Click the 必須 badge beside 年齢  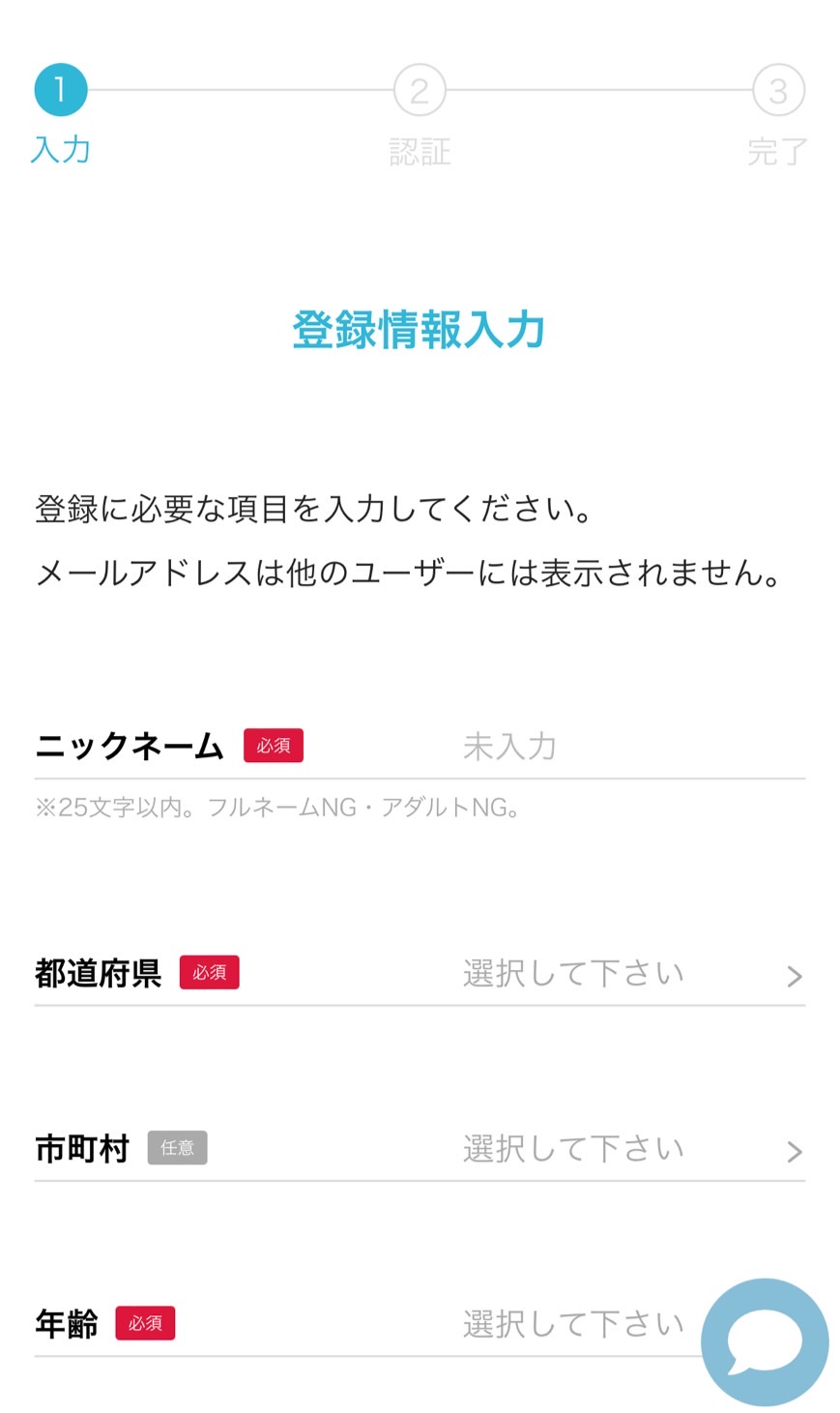tap(146, 1323)
